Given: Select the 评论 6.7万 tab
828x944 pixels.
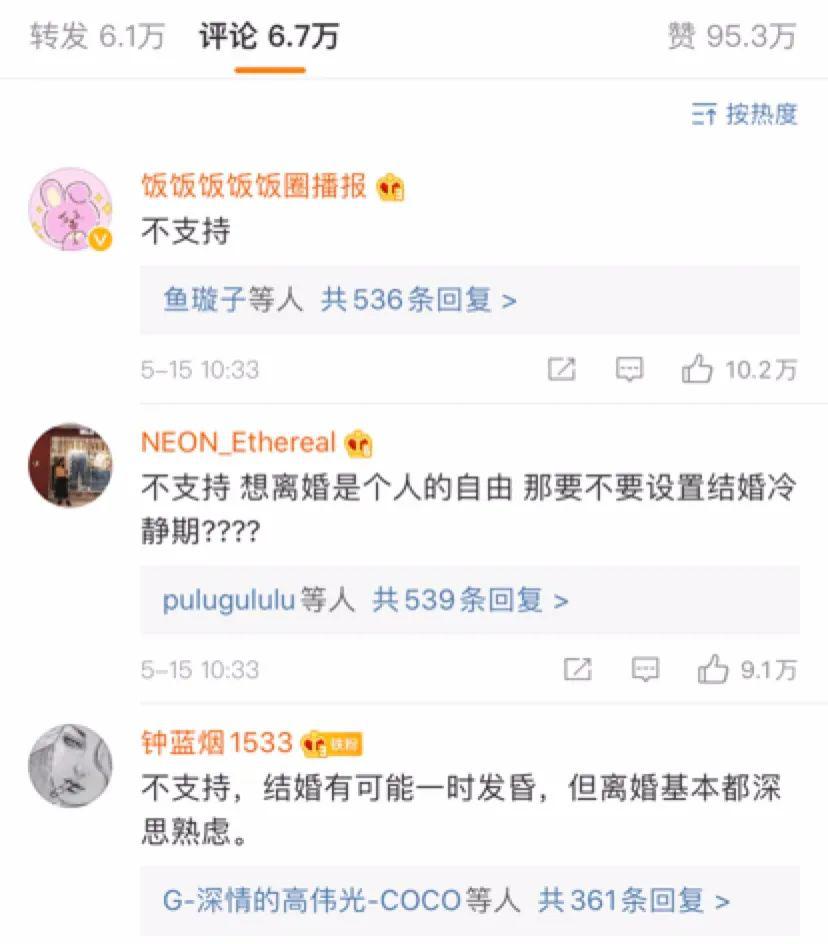Looking at the screenshot, I should click(x=269, y=37).
